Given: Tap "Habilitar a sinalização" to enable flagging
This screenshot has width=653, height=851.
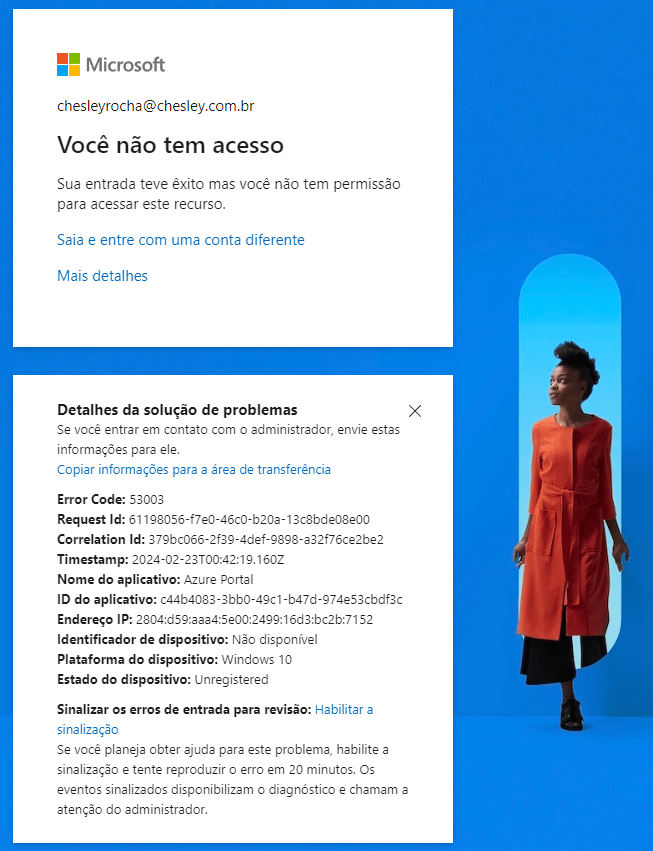Looking at the screenshot, I should 343,710.
